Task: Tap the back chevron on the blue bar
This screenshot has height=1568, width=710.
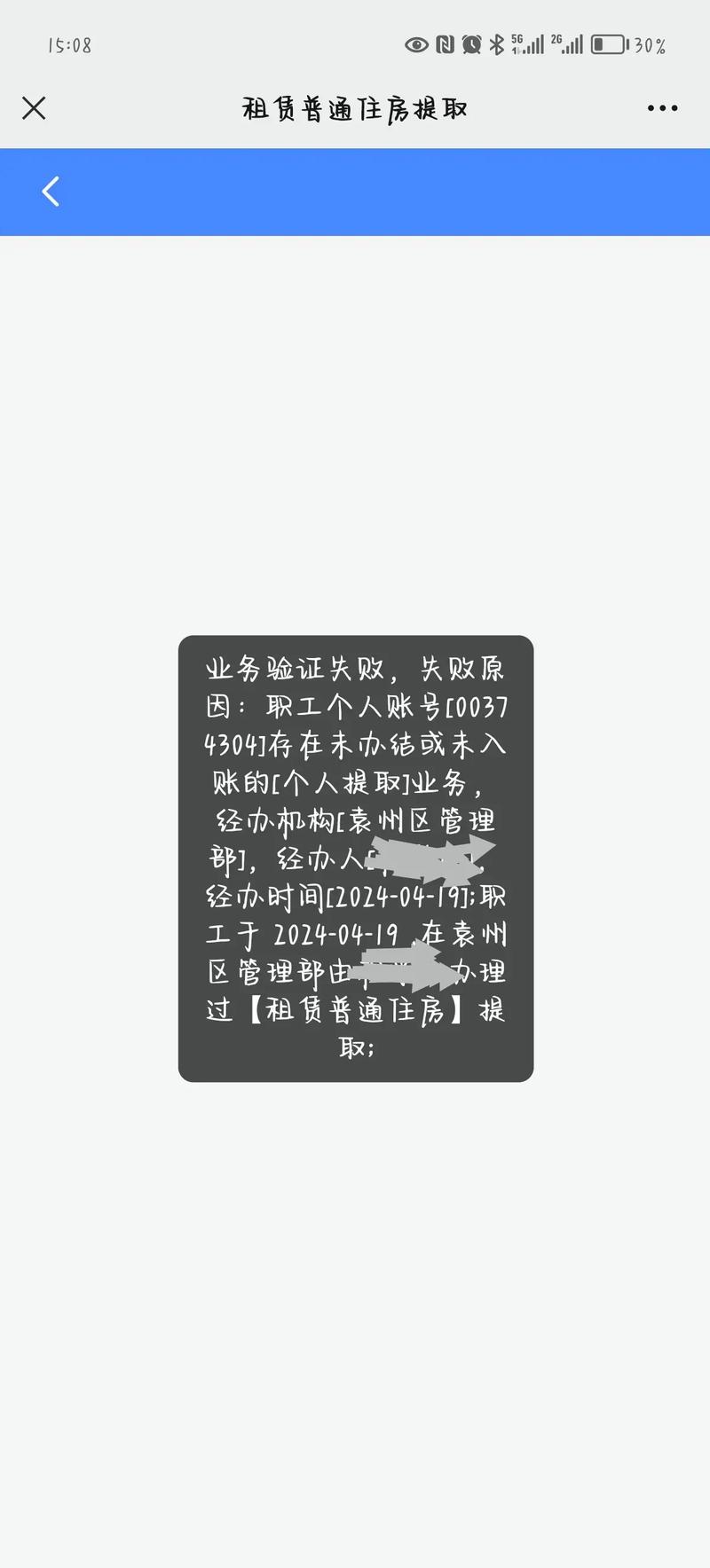Action: point(51,191)
